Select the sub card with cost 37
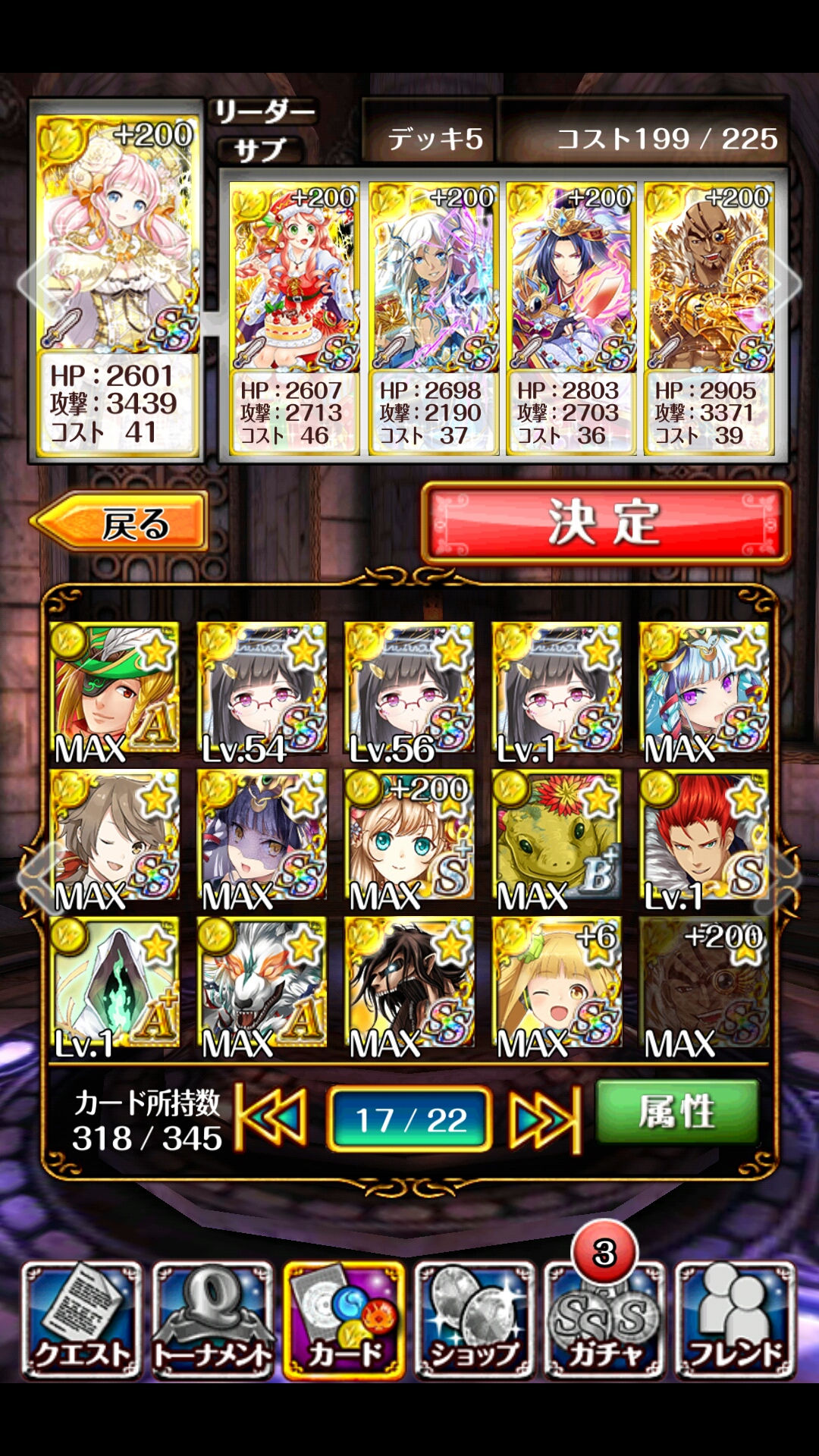The height and width of the screenshot is (1456, 819). point(433,318)
